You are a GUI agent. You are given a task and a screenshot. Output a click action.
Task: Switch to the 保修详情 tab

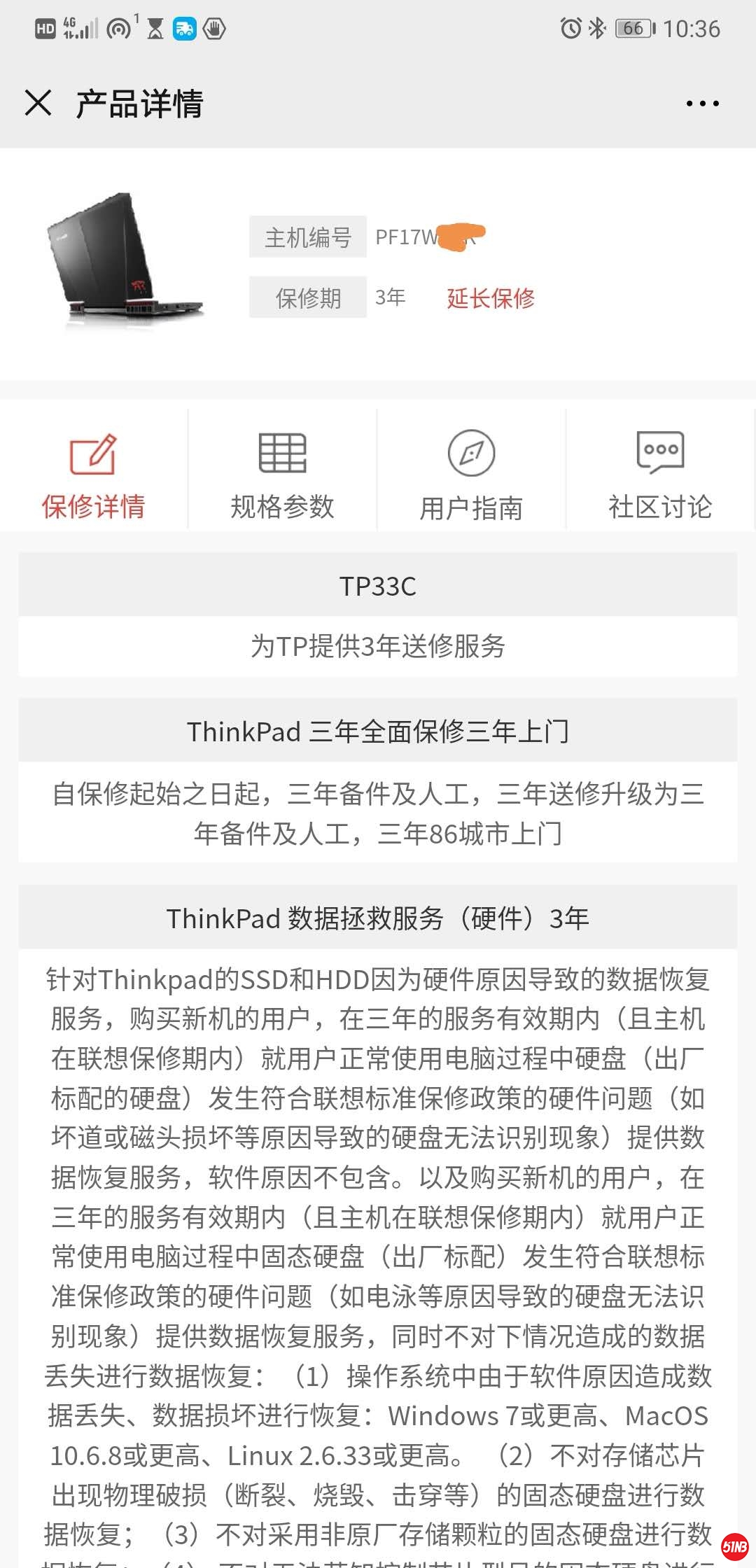click(x=93, y=476)
